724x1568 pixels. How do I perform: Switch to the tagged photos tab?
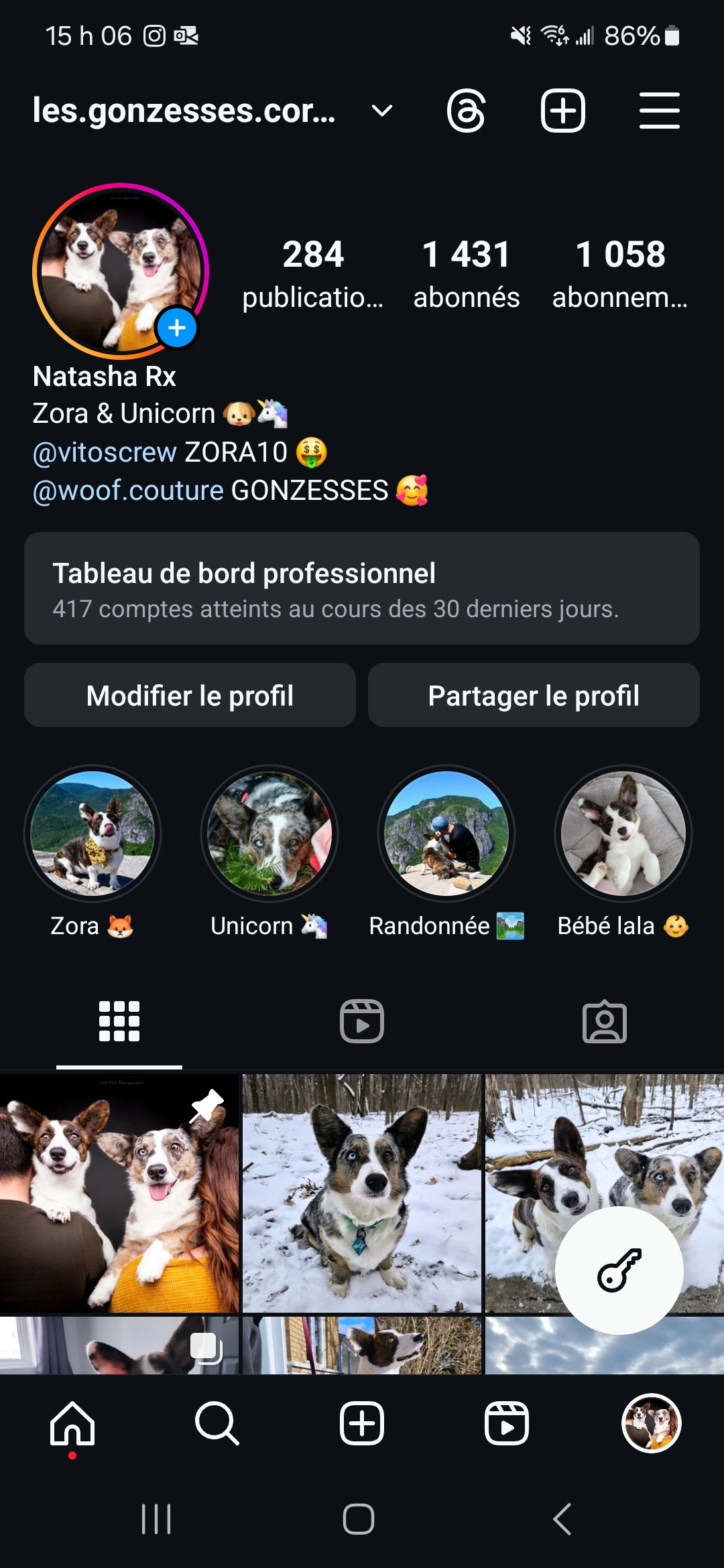pos(604,1021)
